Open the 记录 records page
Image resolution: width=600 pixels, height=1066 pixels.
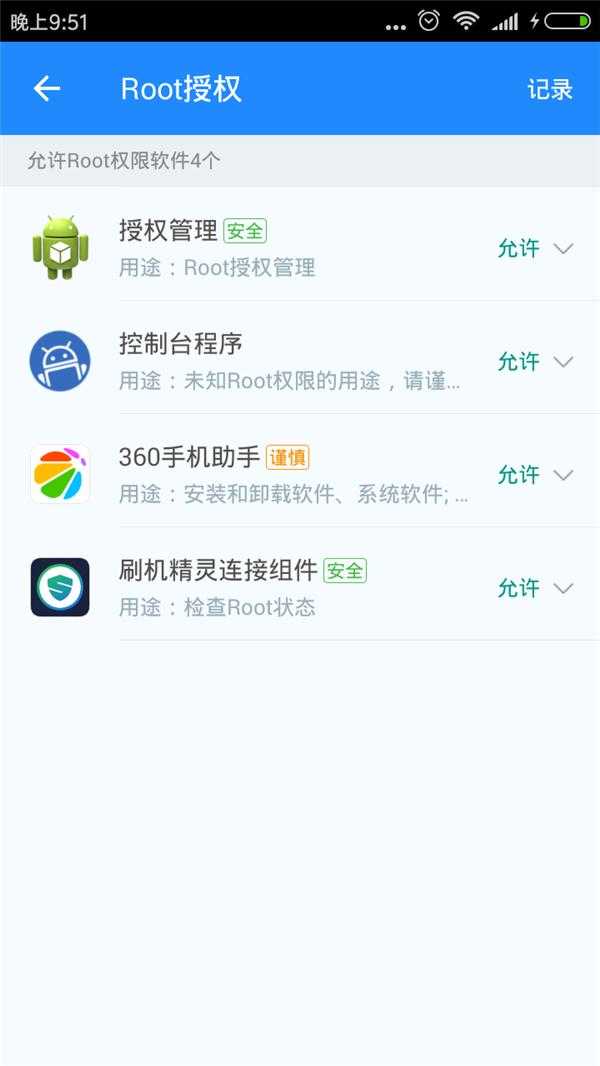550,89
